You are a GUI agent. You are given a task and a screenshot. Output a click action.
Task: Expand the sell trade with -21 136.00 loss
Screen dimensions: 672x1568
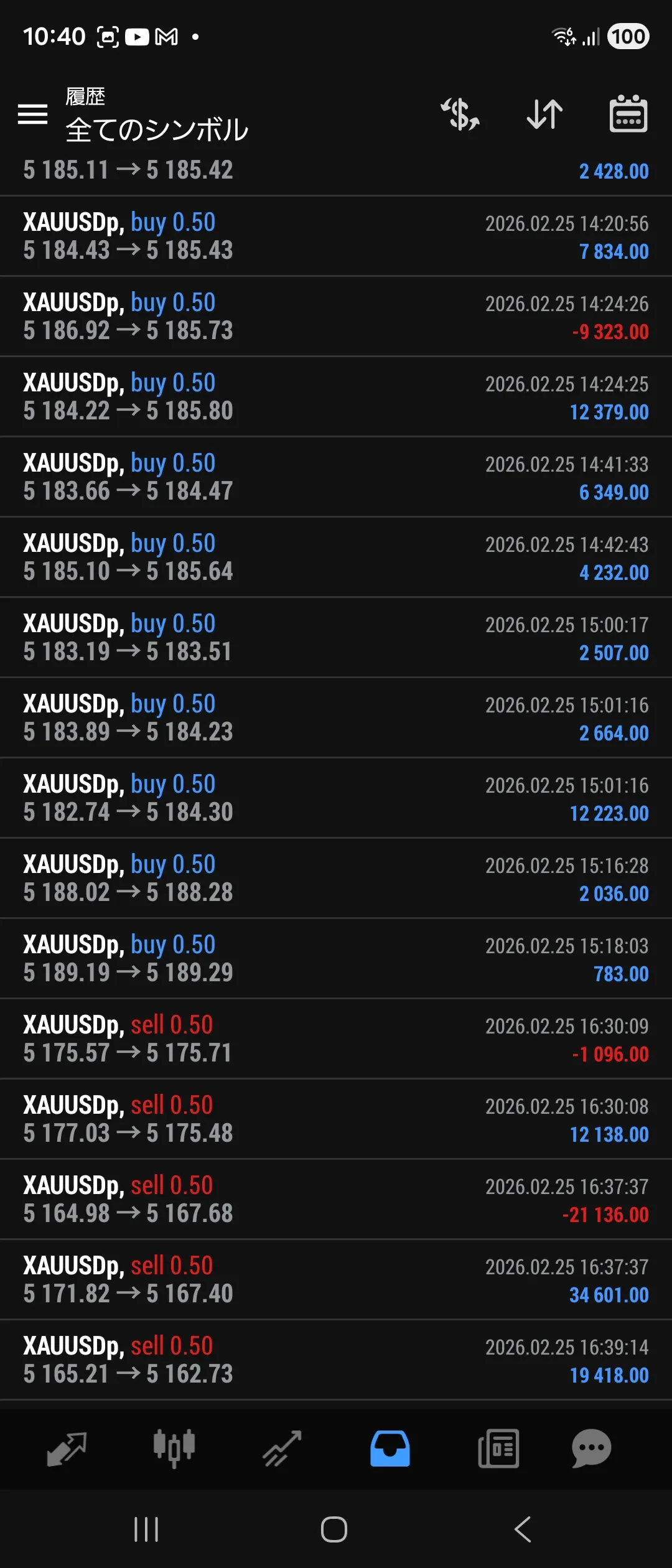pos(336,1200)
